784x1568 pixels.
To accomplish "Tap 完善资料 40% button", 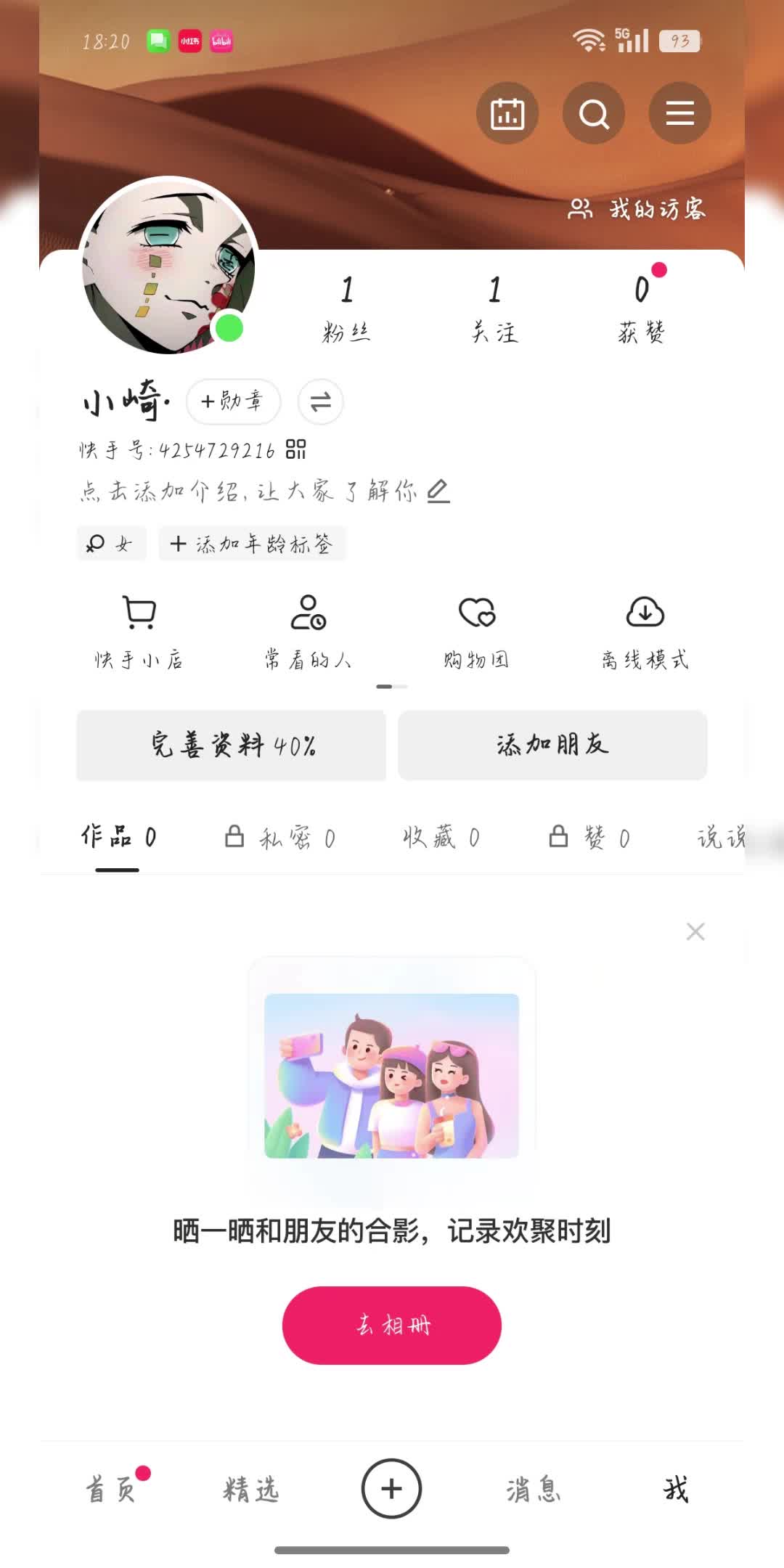I will [x=232, y=746].
